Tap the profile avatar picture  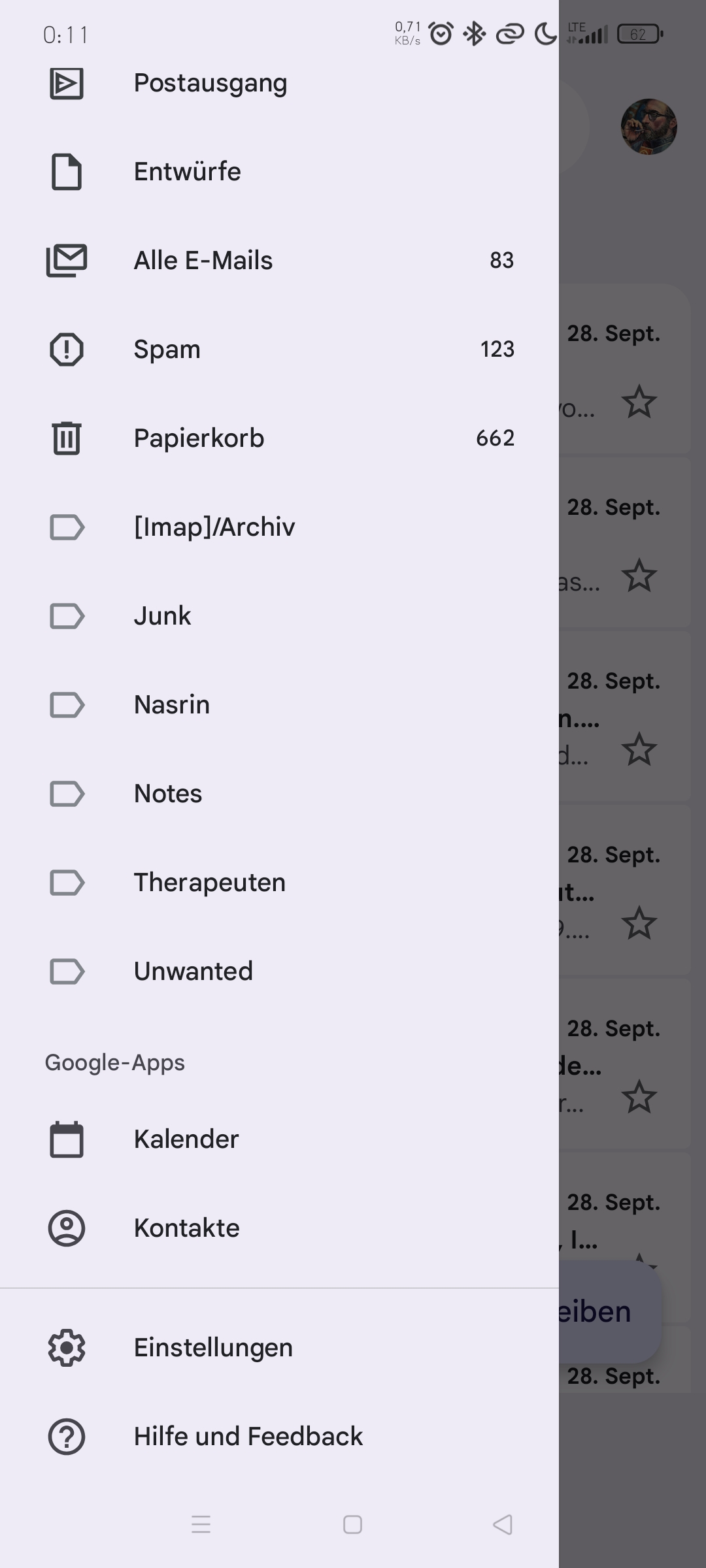coord(648,127)
